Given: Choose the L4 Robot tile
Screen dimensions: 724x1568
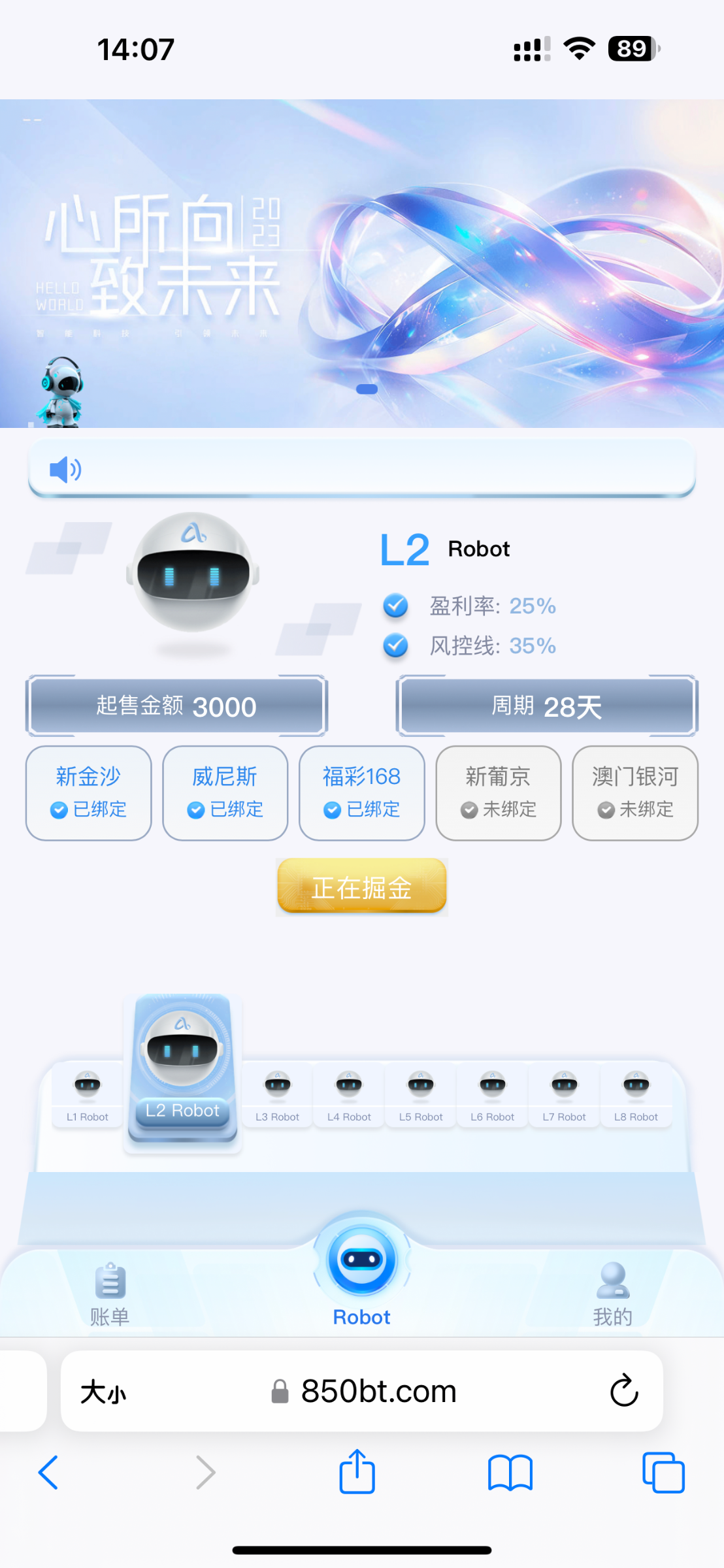Looking at the screenshot, I should tap(349, 1095).
